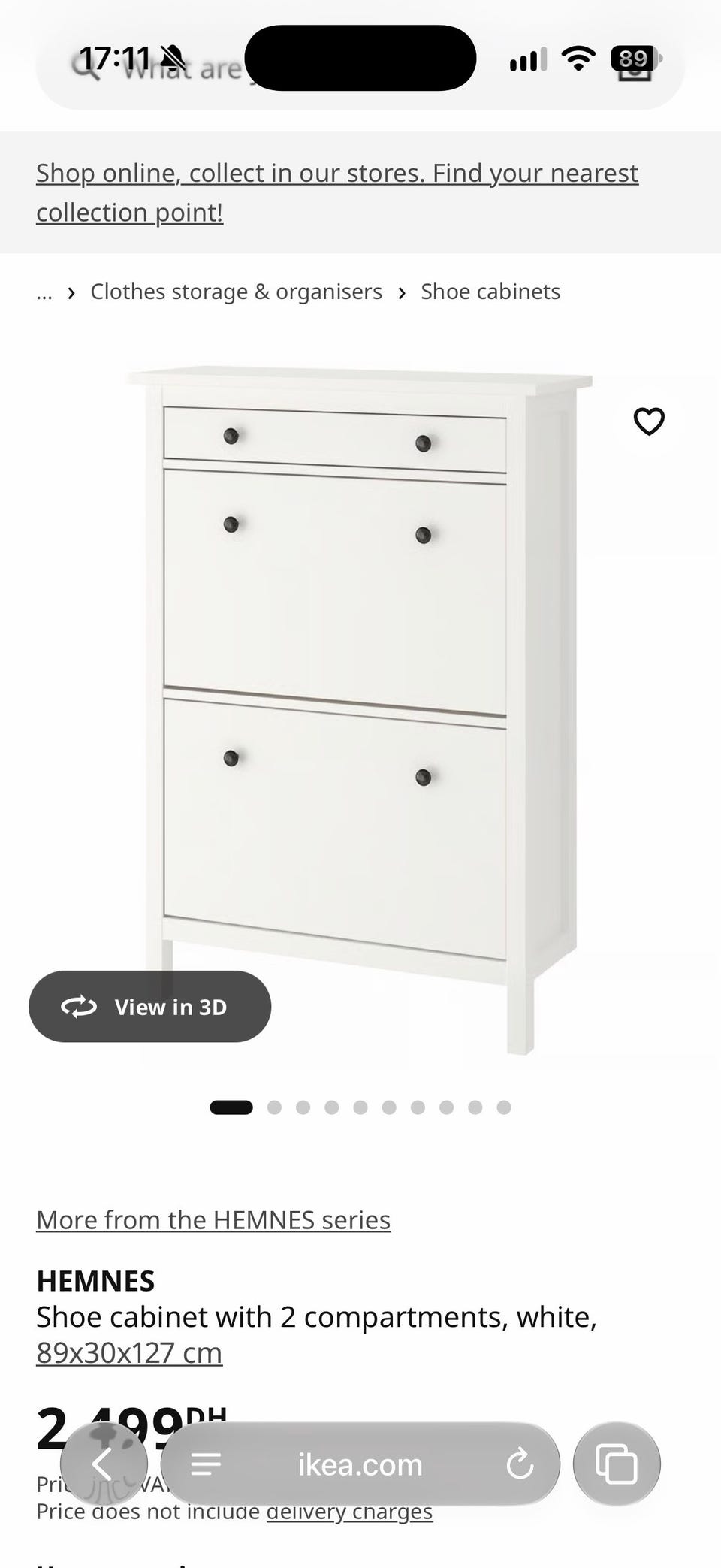Go back in Safari
This screenshot has width=721, height=1568.
[x=104, y=1464]
